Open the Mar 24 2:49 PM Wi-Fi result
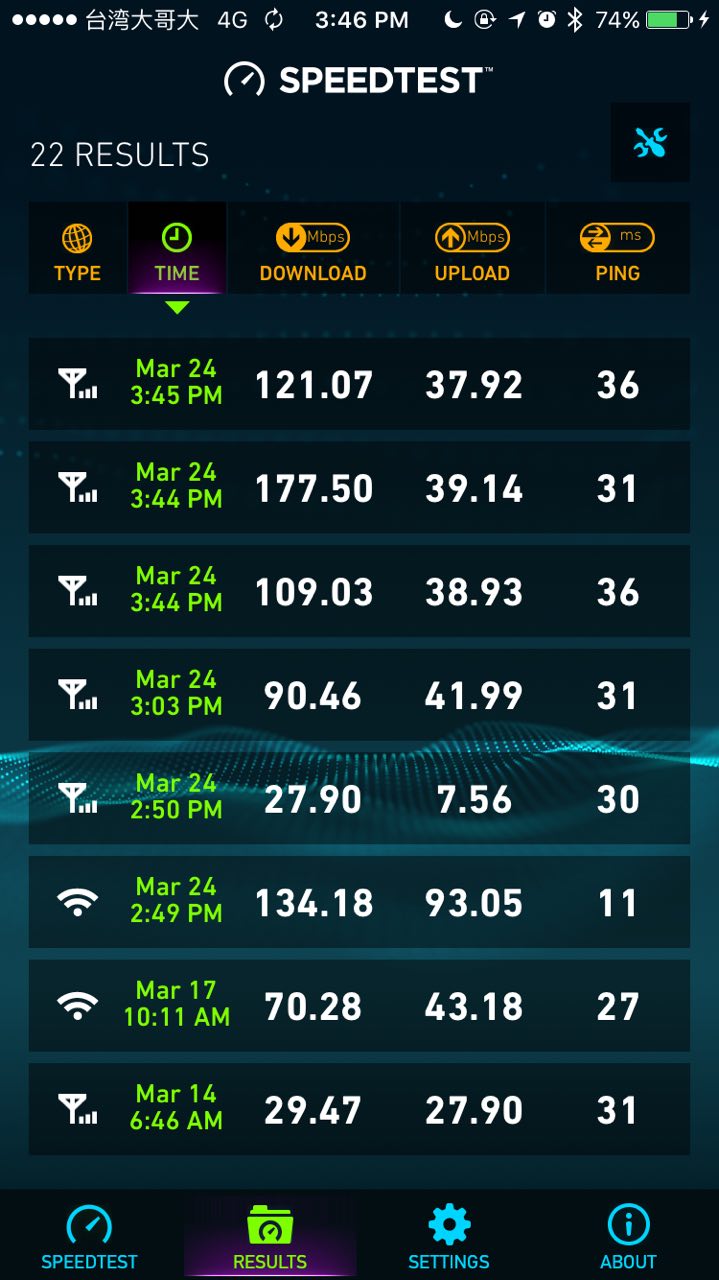The image size is (719, 1280). coord(359,902)
